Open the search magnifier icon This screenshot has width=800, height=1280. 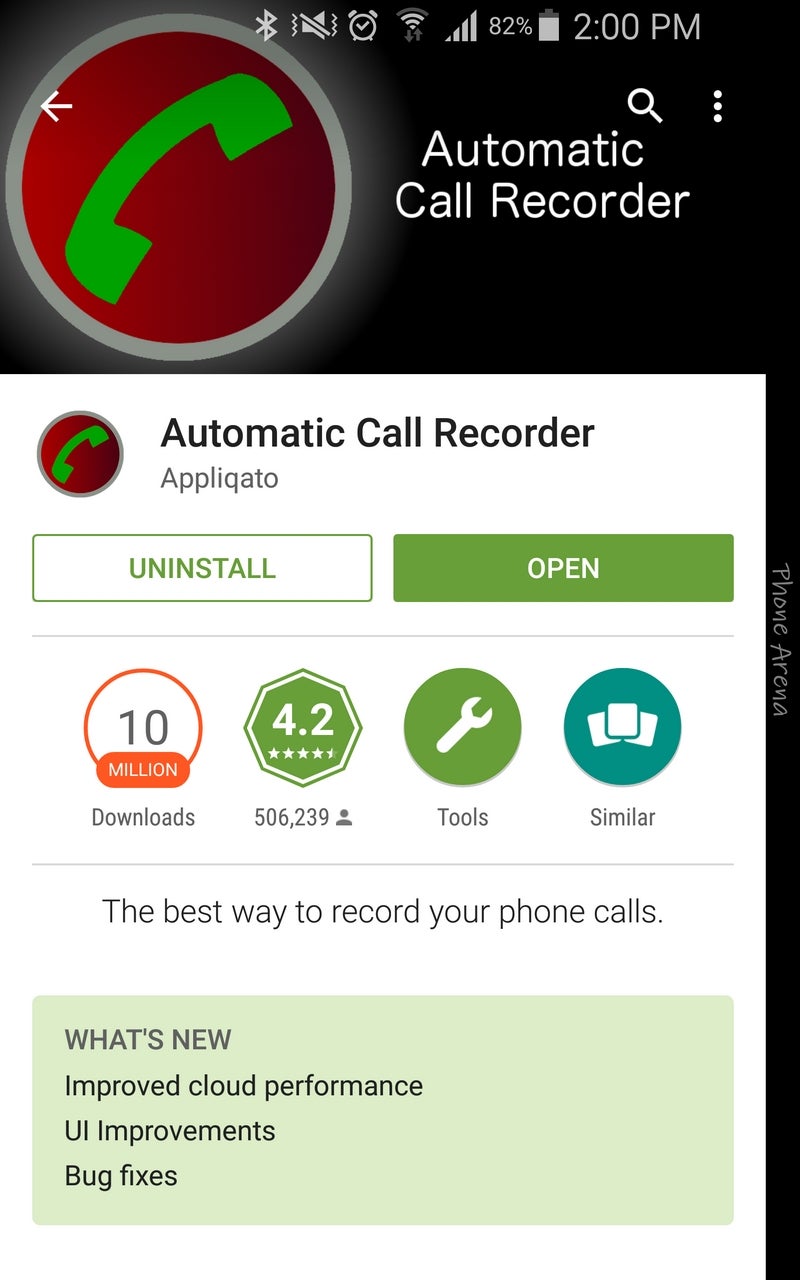click(x=645, y=105)
